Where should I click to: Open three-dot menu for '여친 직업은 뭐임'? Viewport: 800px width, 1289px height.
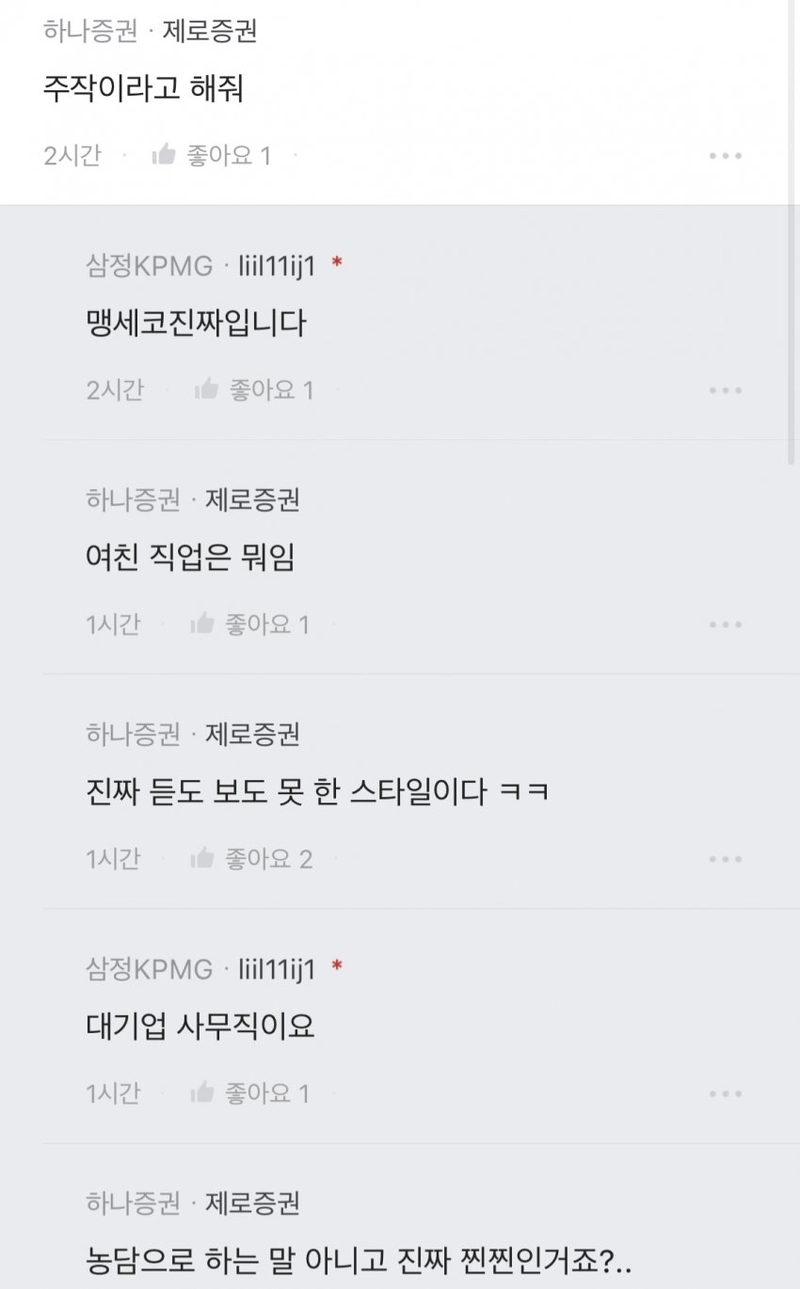[725, 625]
